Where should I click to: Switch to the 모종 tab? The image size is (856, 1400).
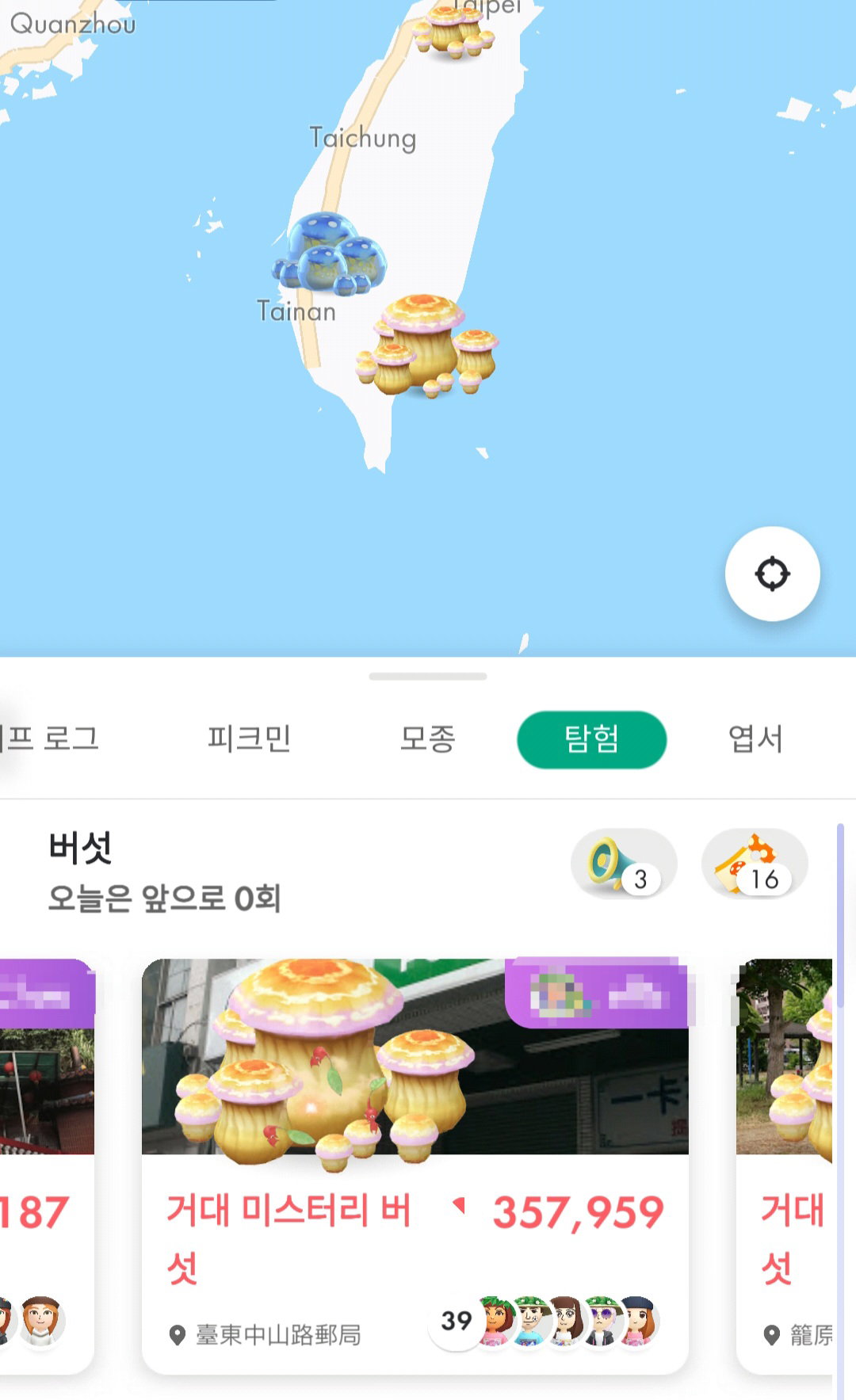pos(427,739)
